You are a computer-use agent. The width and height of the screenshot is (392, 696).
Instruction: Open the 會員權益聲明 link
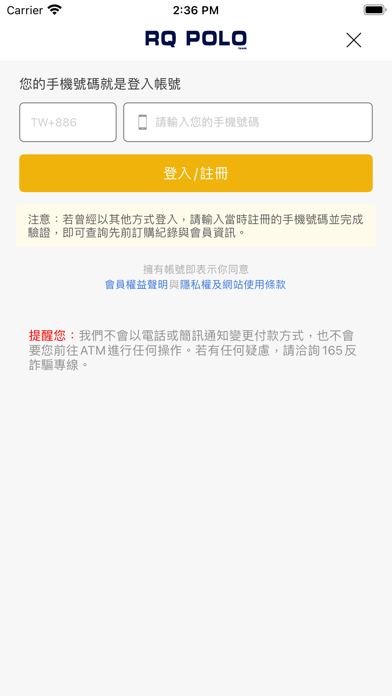136,285
